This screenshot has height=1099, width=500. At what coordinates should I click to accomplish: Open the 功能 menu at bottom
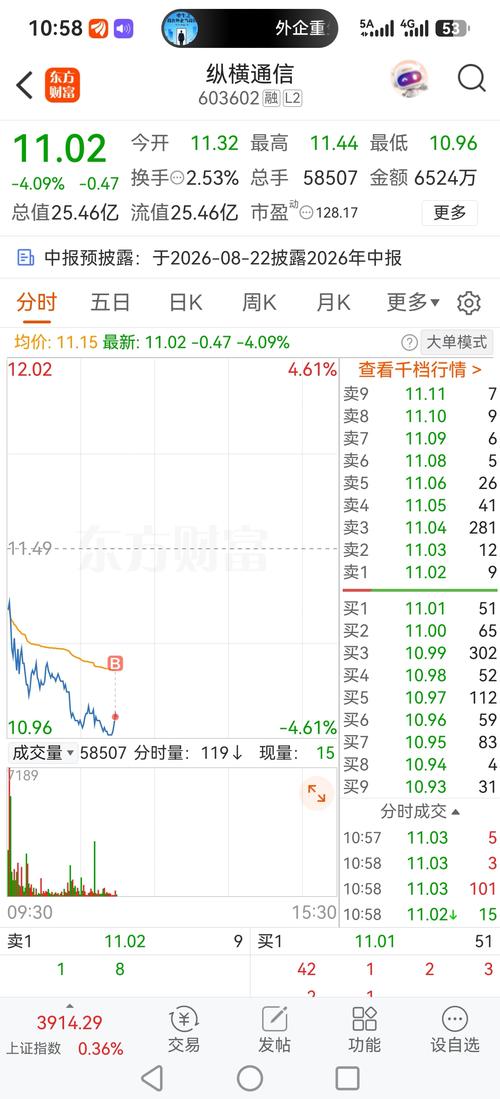365,1032
